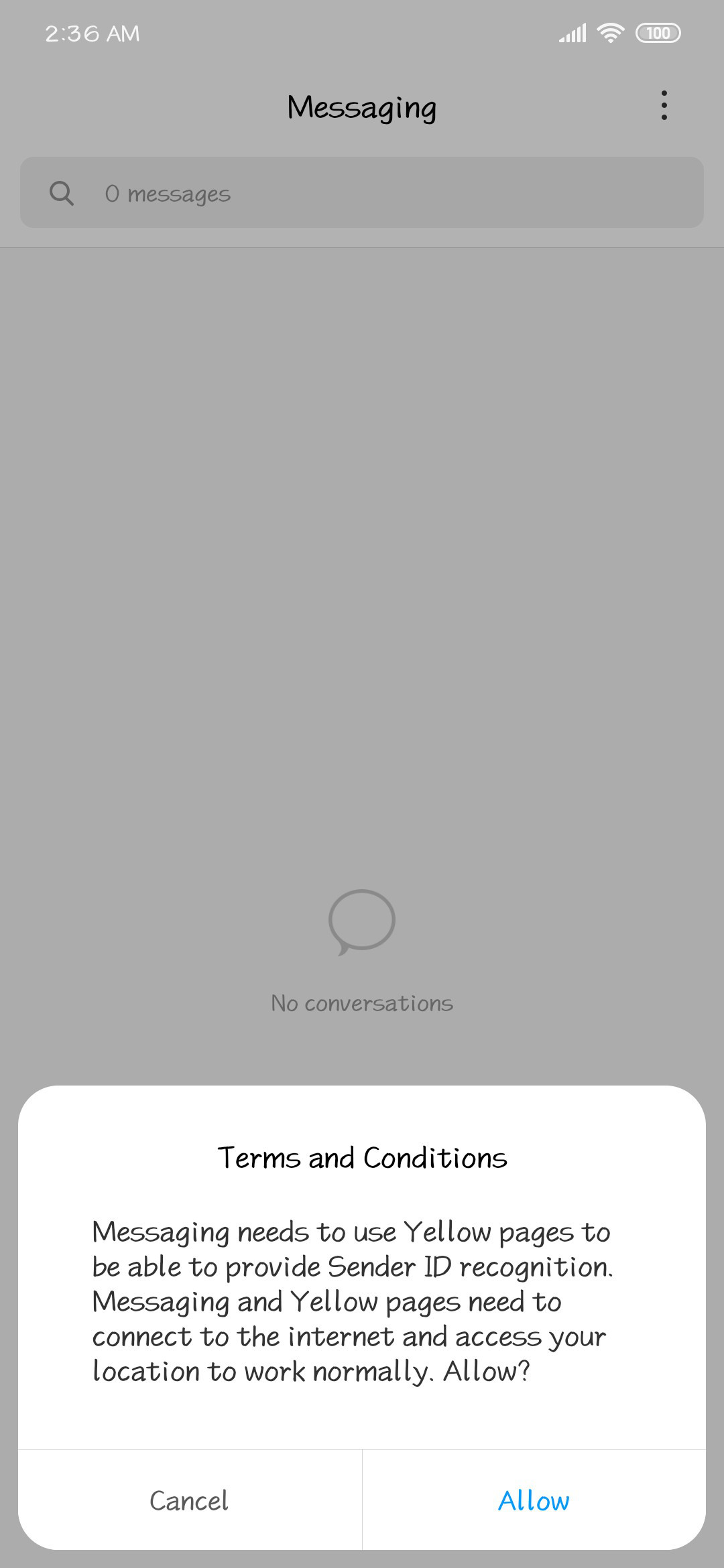Tap the messages search box
Screen dimensions: 724x1568
click(362, 192)
